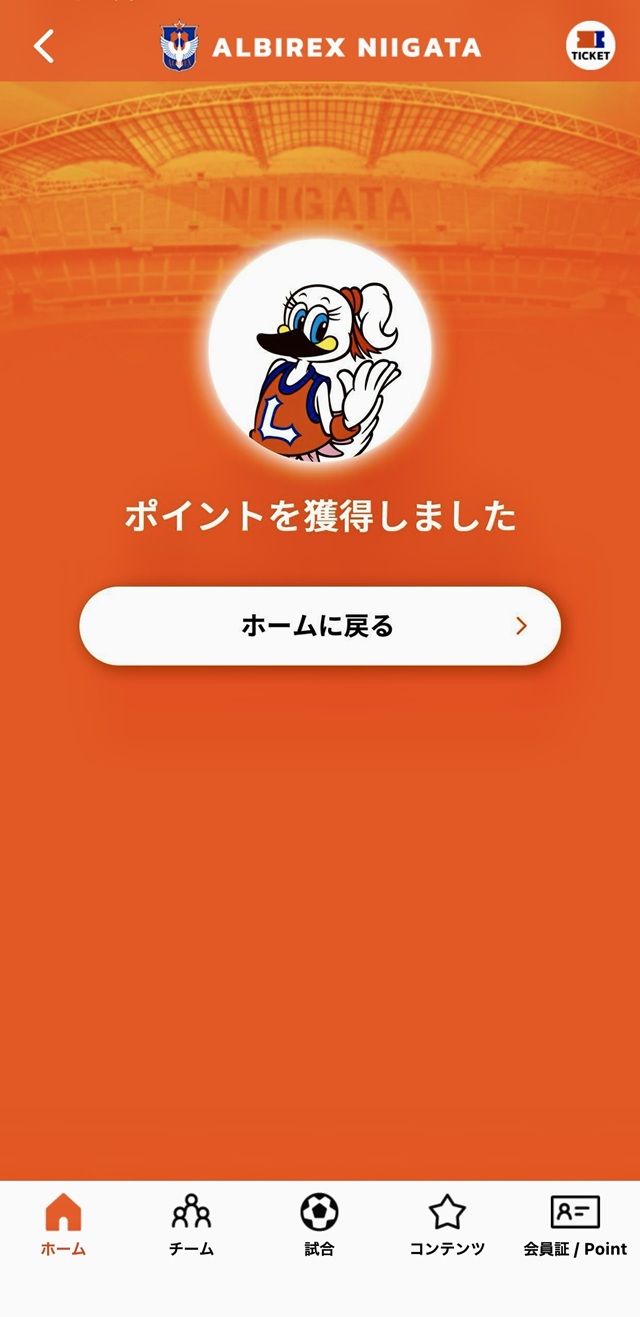Open the チーム tab
640x1317 pixels.
[191, 1225]
